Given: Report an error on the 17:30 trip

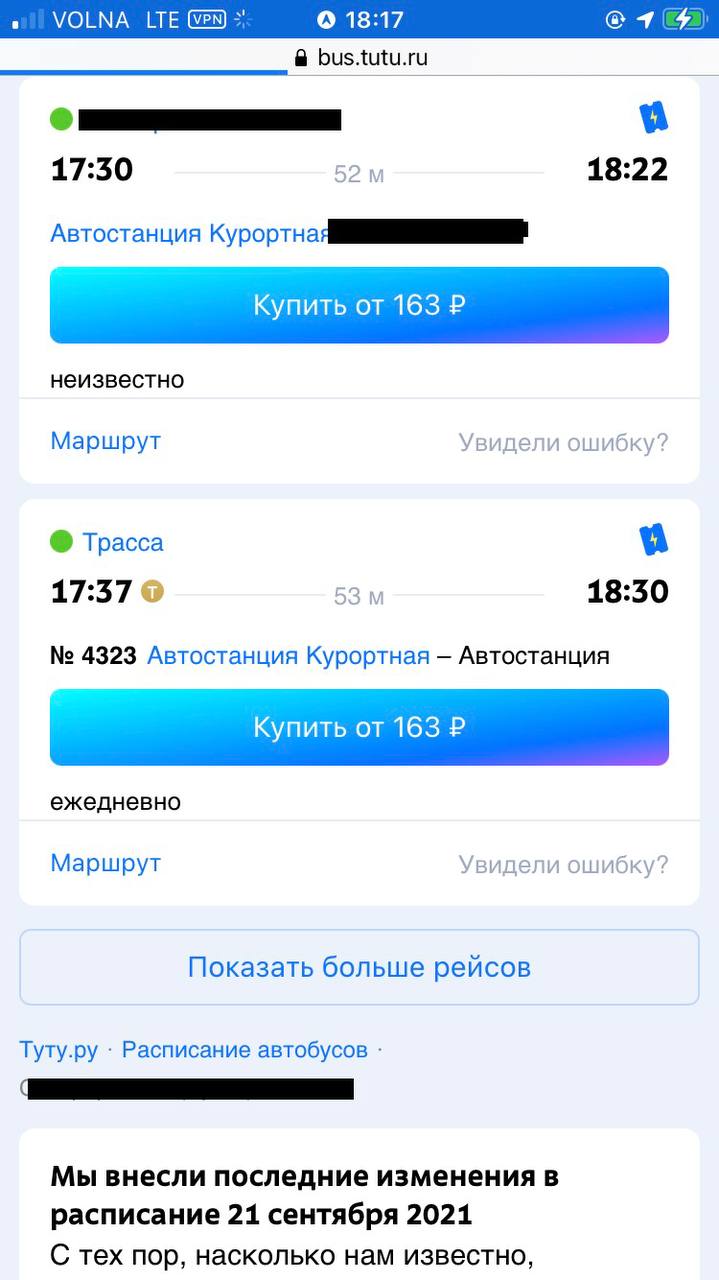Looking at the screenshot, I should [563, 442].
